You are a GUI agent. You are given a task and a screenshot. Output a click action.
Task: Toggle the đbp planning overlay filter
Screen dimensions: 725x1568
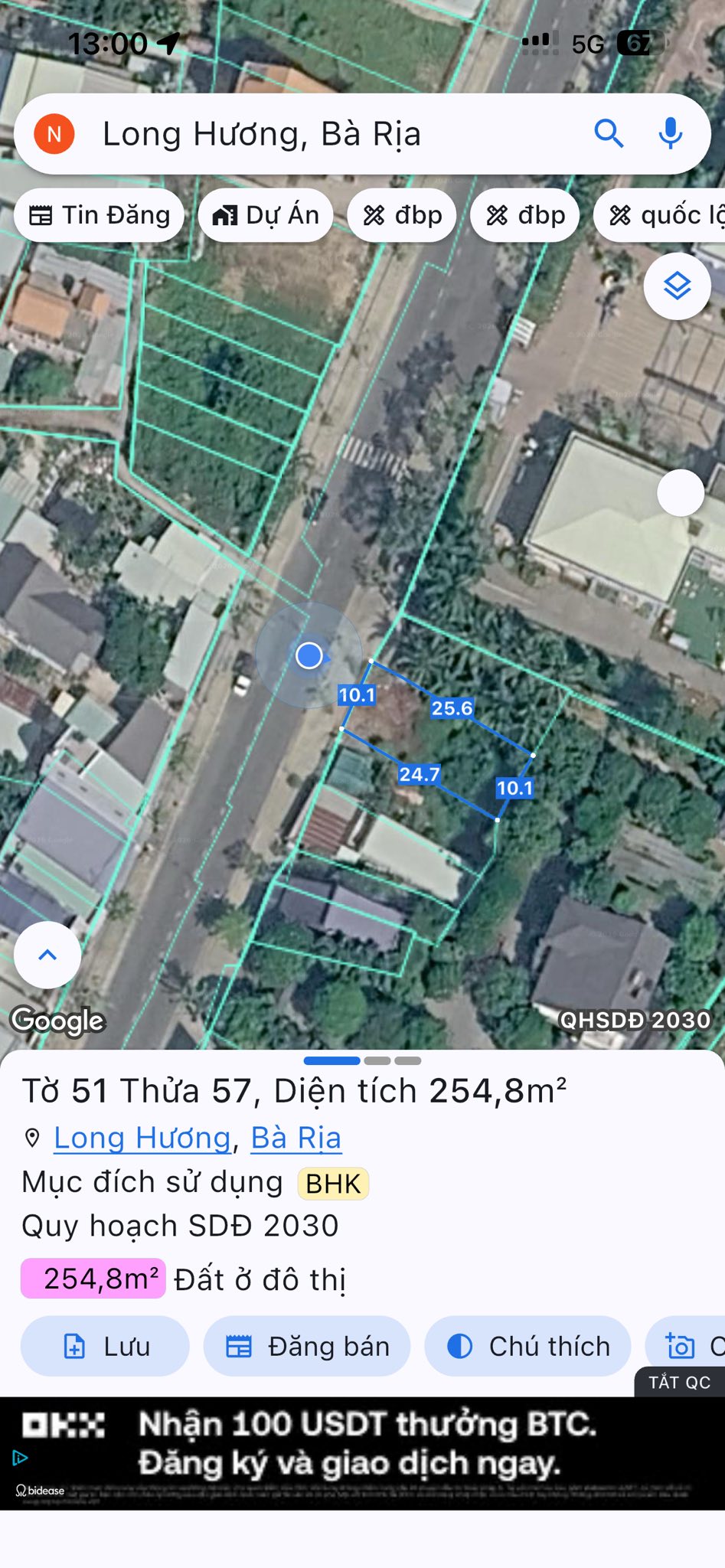pyautogui.click(x=401, y=215)
